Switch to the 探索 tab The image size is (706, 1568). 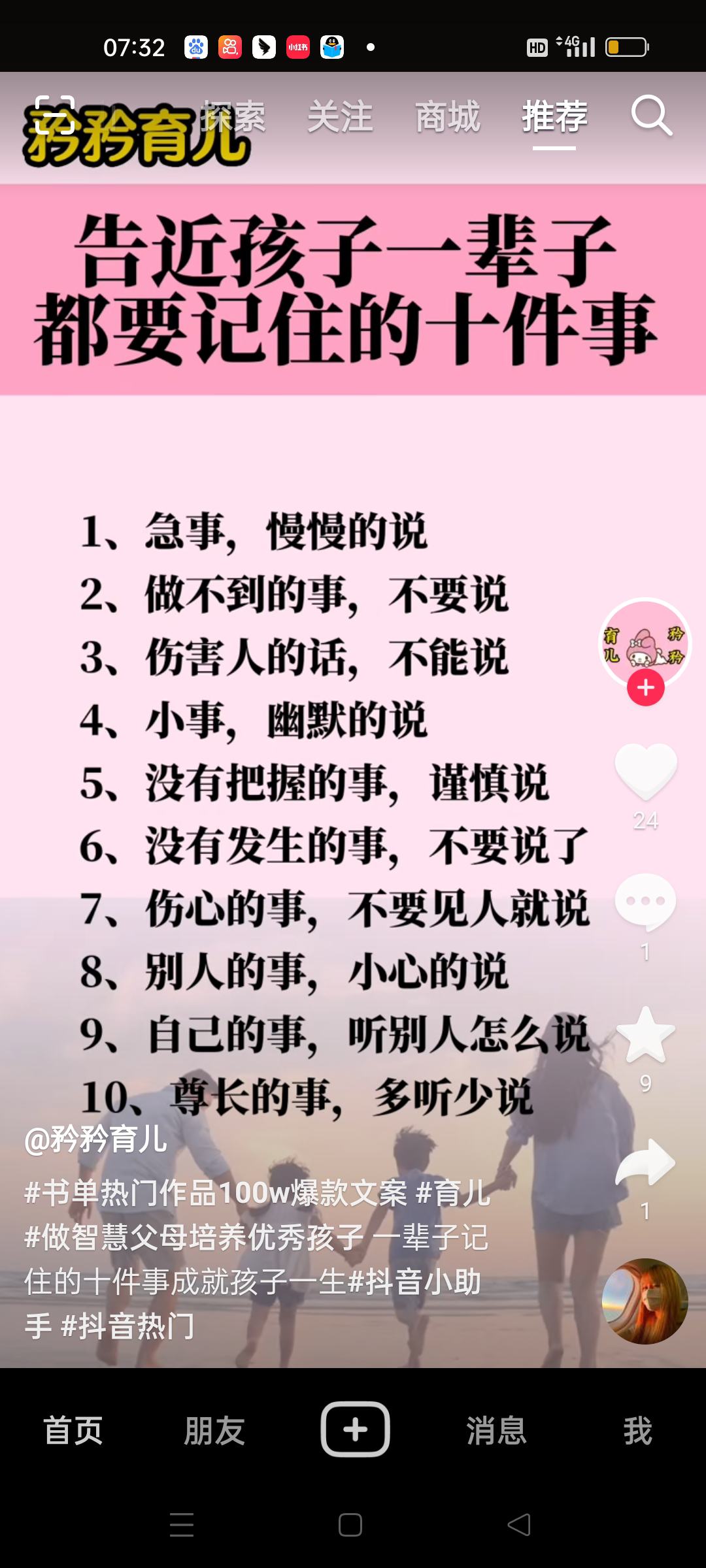(233, 117)
